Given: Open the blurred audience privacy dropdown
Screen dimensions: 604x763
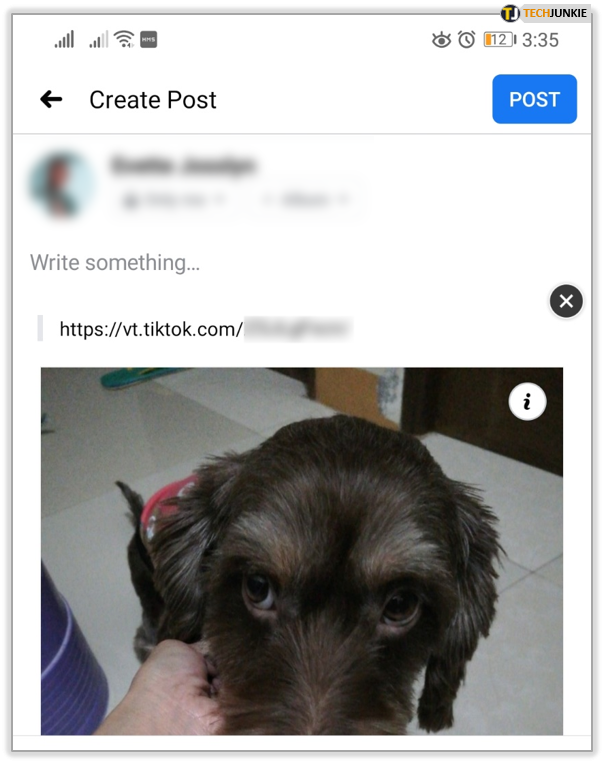Looking at the screenshot, I should click(x=173, y=200).
